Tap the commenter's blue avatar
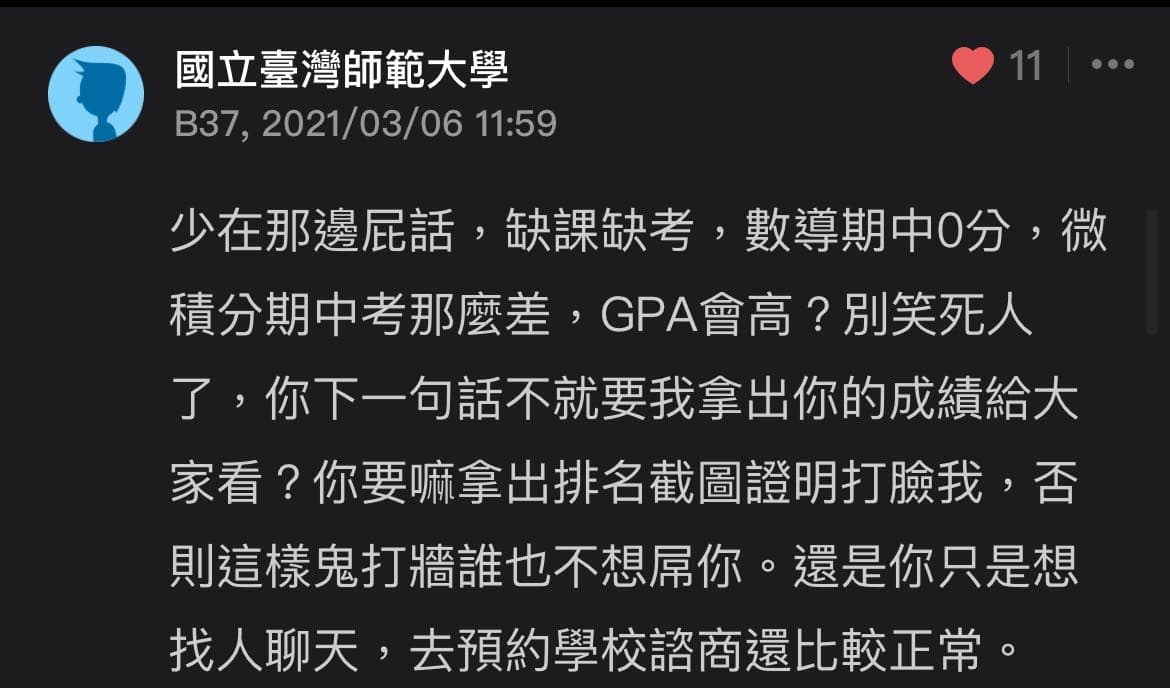 (96, 94)
